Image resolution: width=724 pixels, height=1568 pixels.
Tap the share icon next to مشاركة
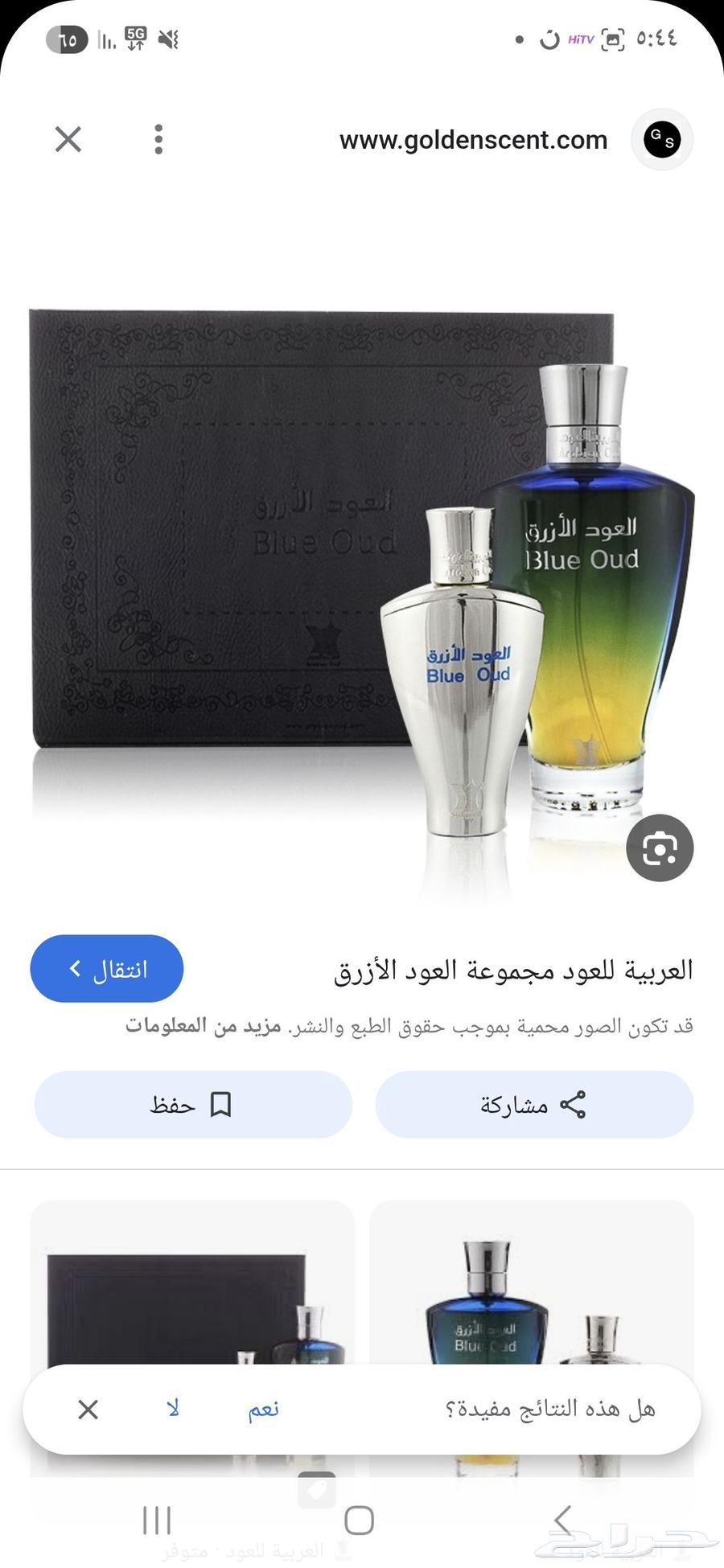pos(571,1105)
